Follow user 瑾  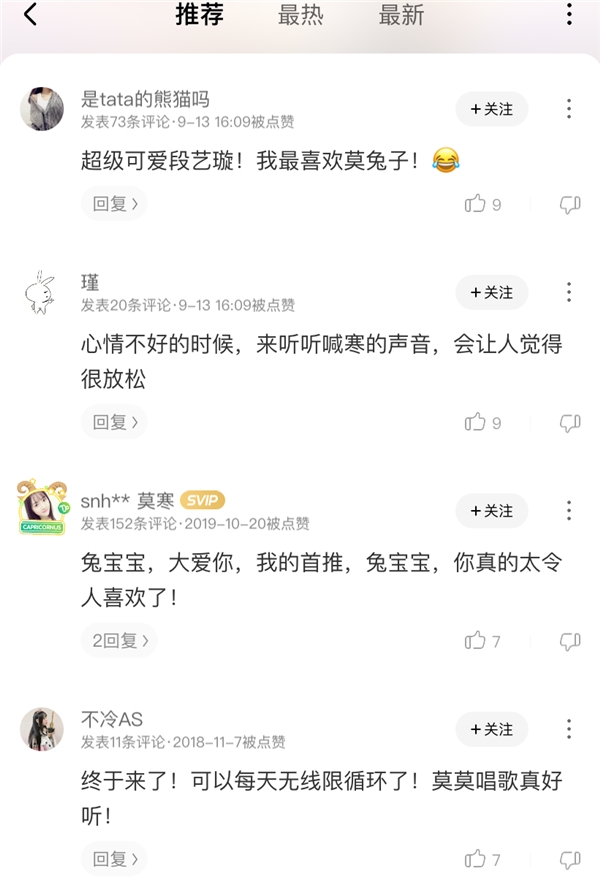pyautogui.click(x=492, y=292)
